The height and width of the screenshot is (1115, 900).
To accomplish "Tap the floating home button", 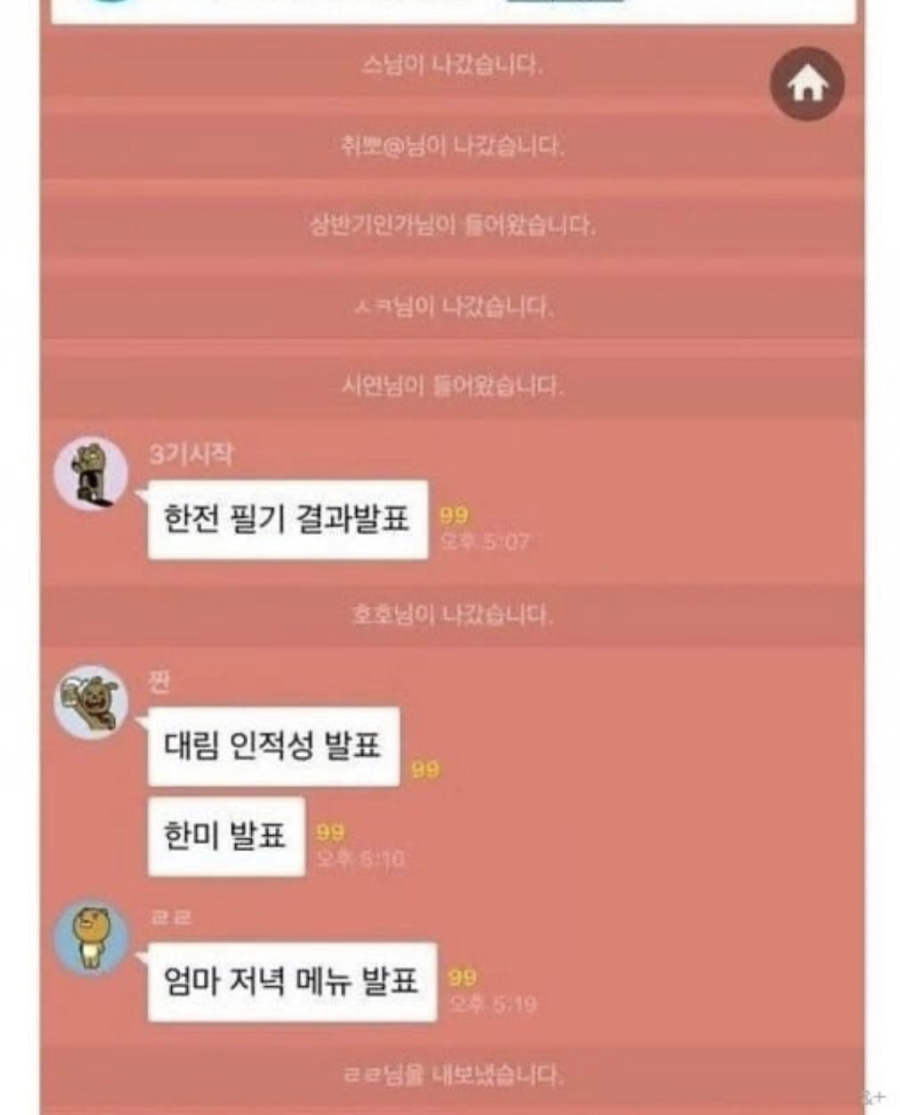I will pyautogui.click(x=806, y=85).
